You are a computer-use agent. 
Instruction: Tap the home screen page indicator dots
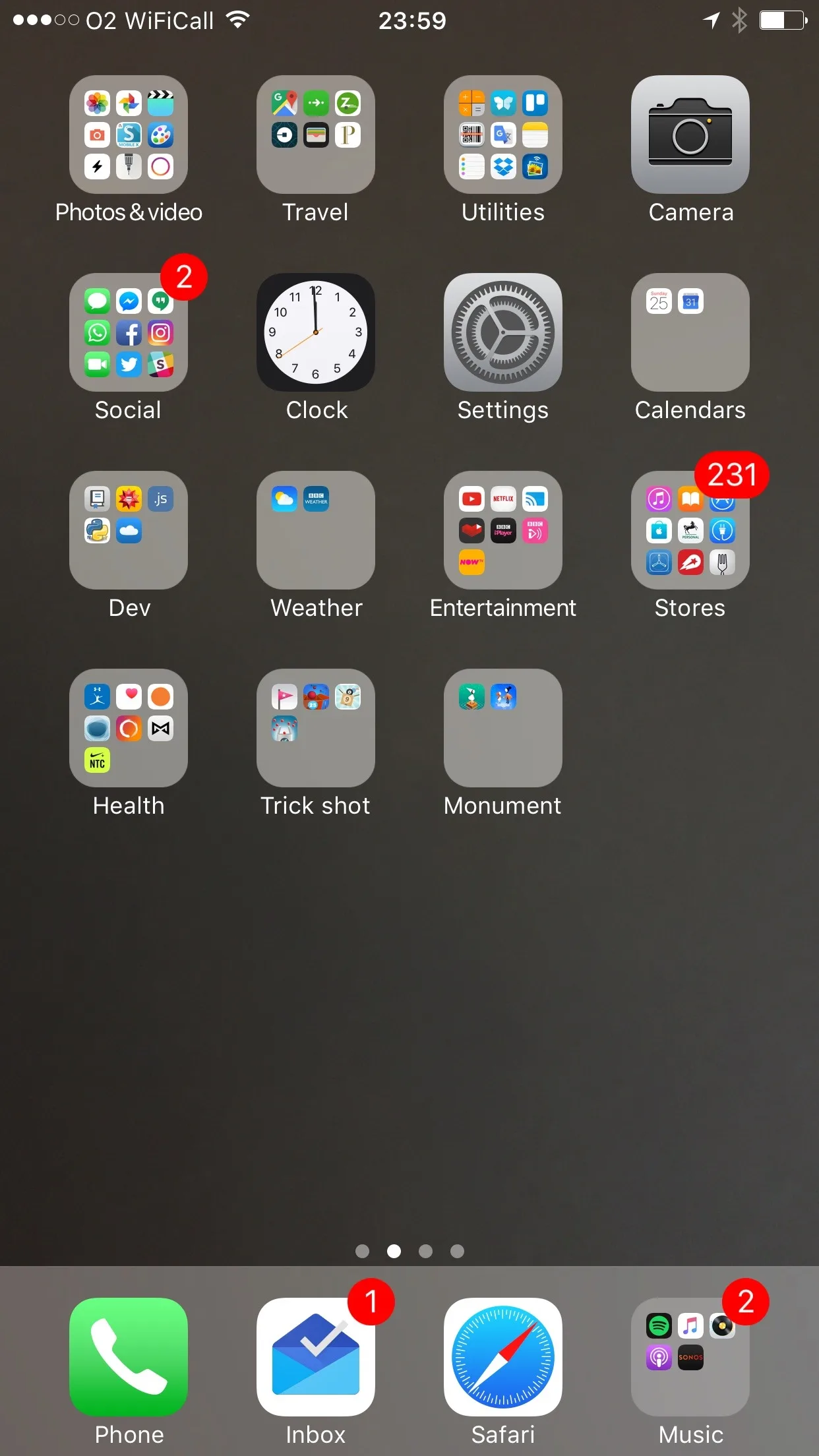point(409,1251)
